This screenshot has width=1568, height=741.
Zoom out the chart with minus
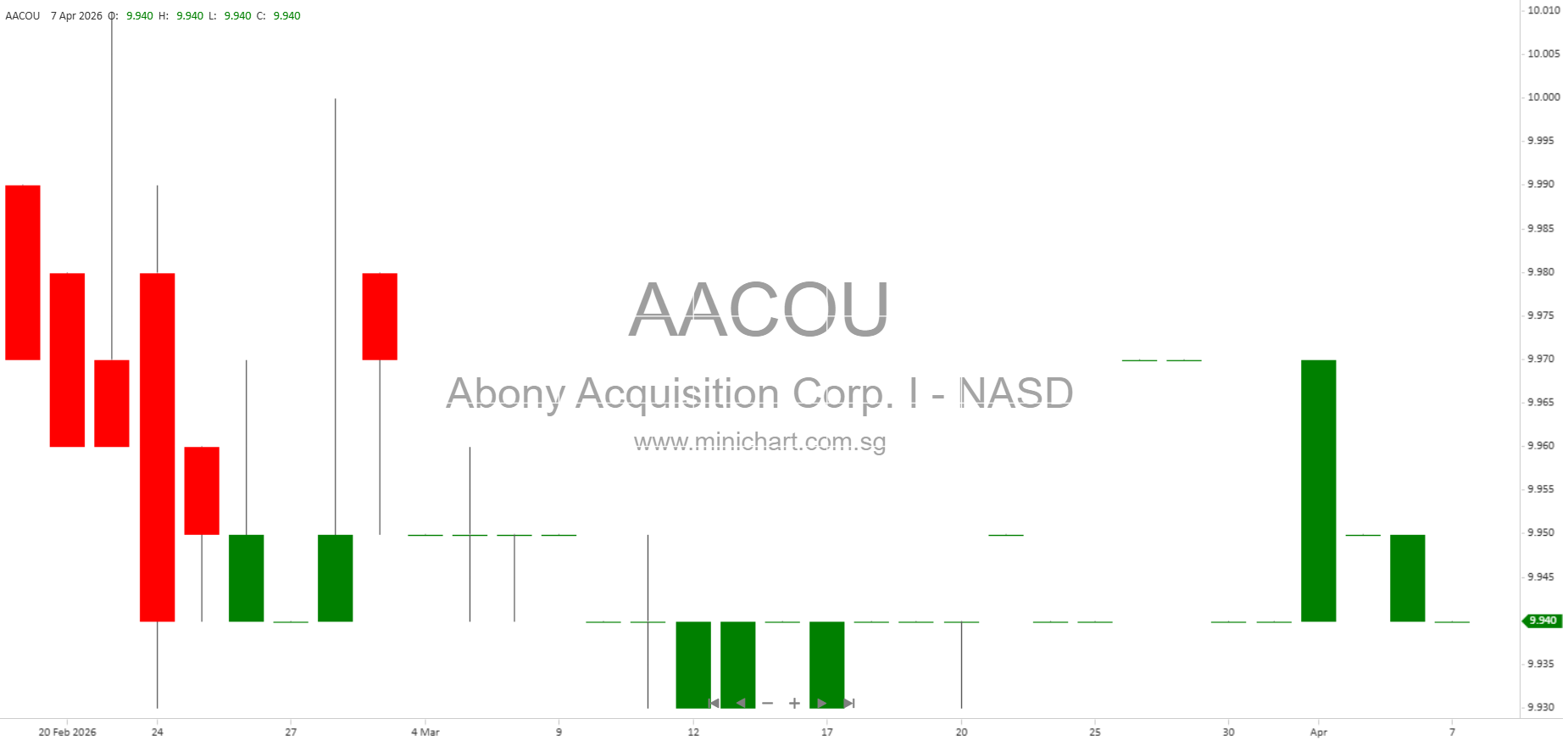[x=768, y=703]
